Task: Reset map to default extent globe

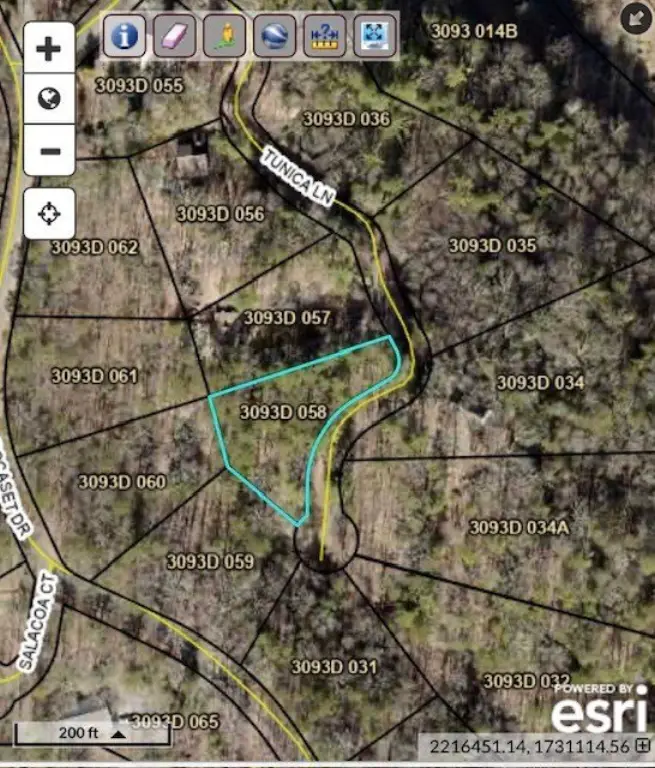Action: tap(49, 99)
